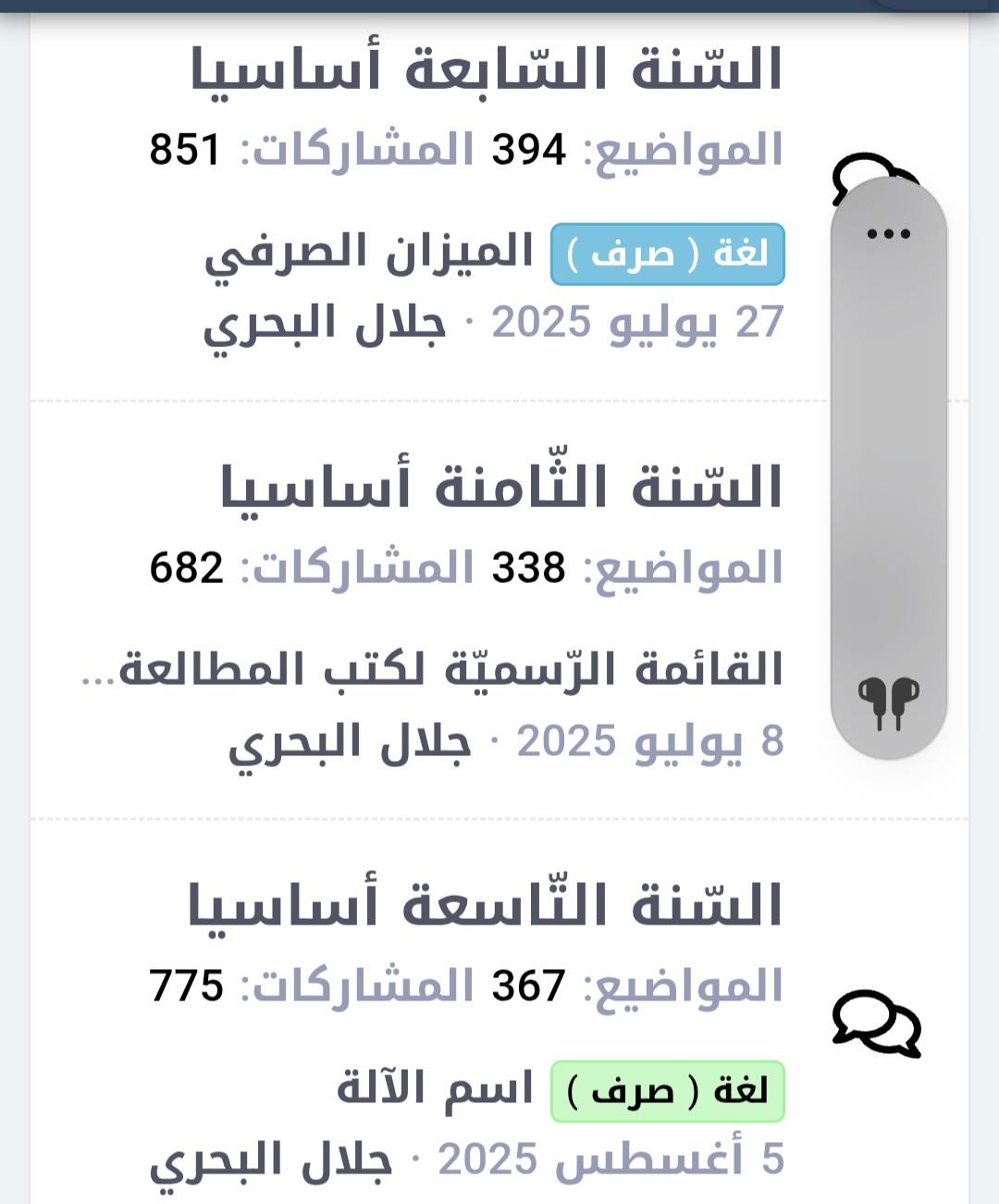999x1204 pixels.
Task: Open the latest thread الميزان الصرفي
Action: [369, 253]
